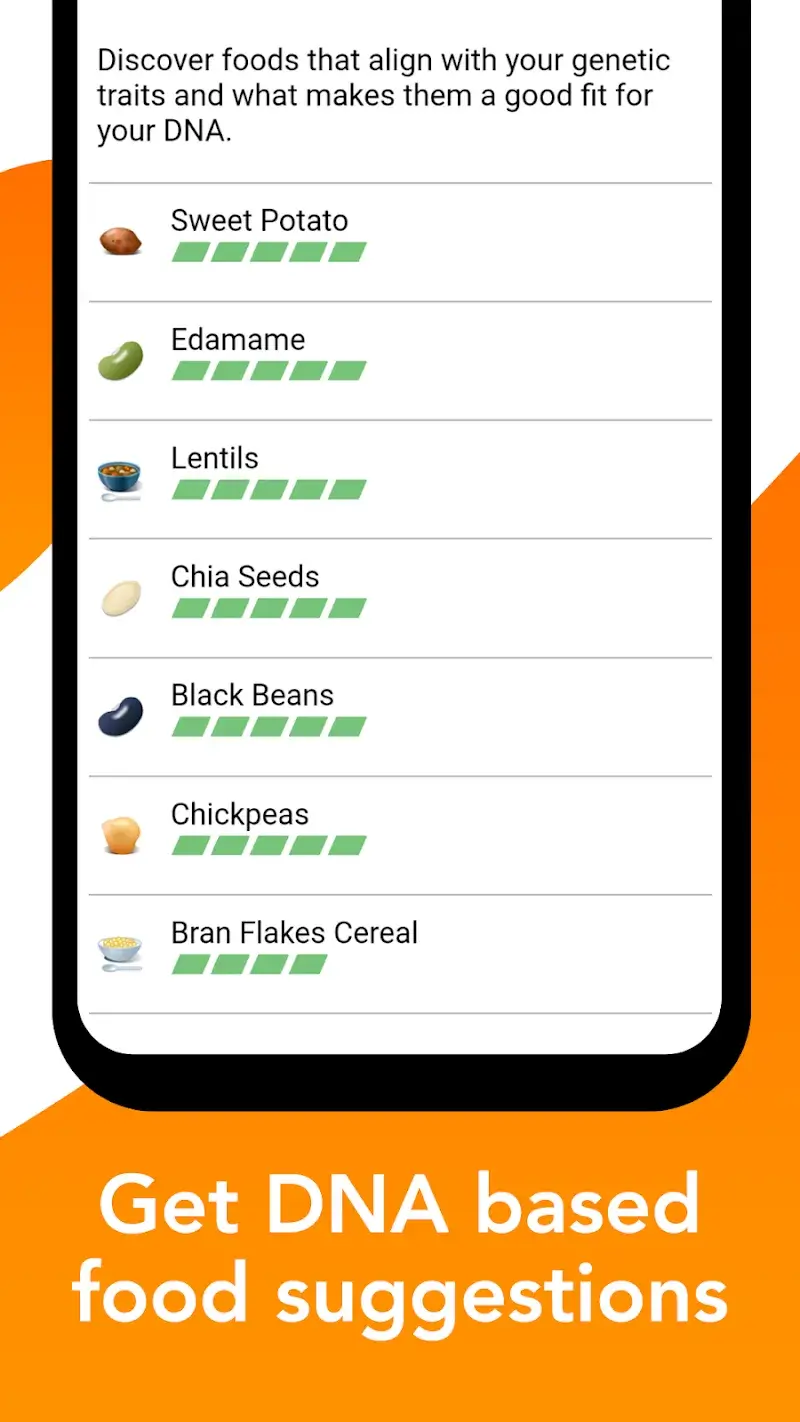Click the Sweet Potato food icon
The image size is (800, 1422).
point(121,240)
